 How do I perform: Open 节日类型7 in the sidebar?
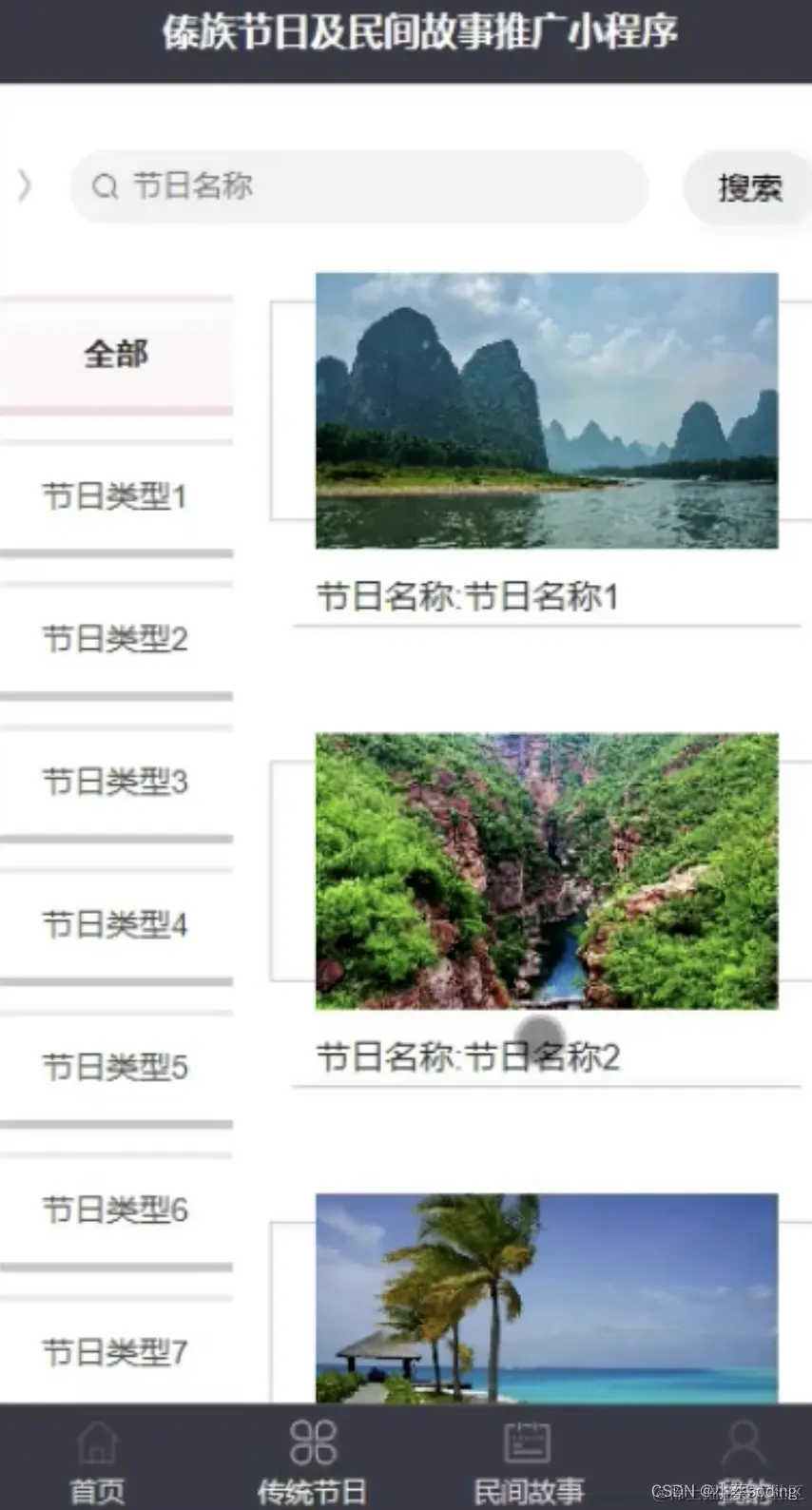click(115, 1352)
